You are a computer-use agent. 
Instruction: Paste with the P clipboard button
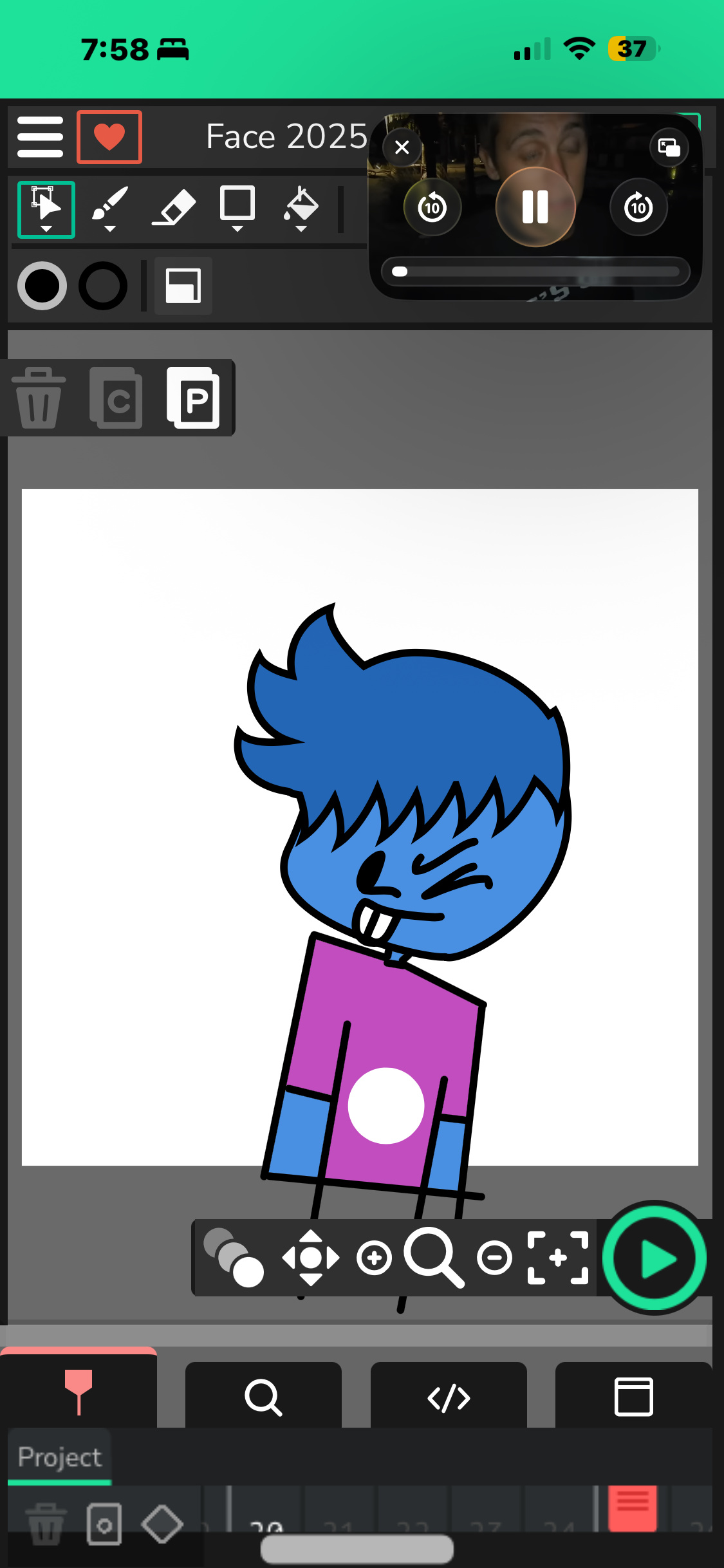pyautogui.click(x=194, y=398)
